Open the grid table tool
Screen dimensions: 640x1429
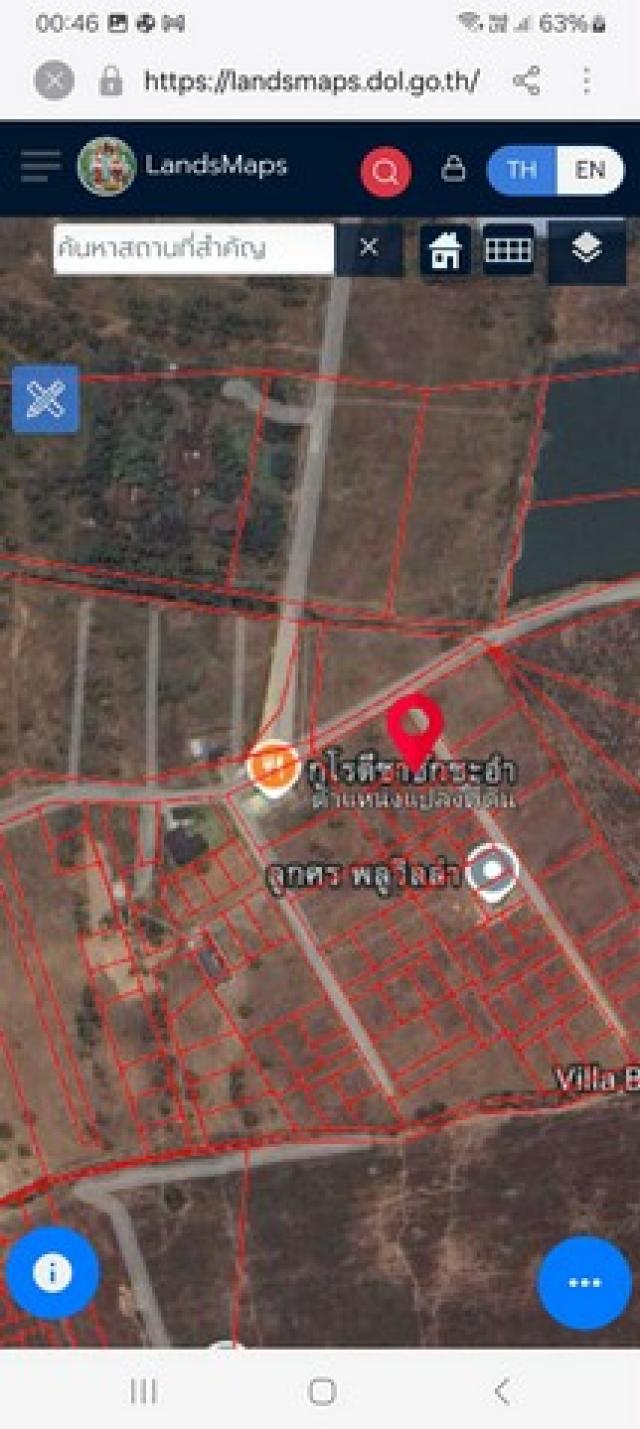pos(508,250)
